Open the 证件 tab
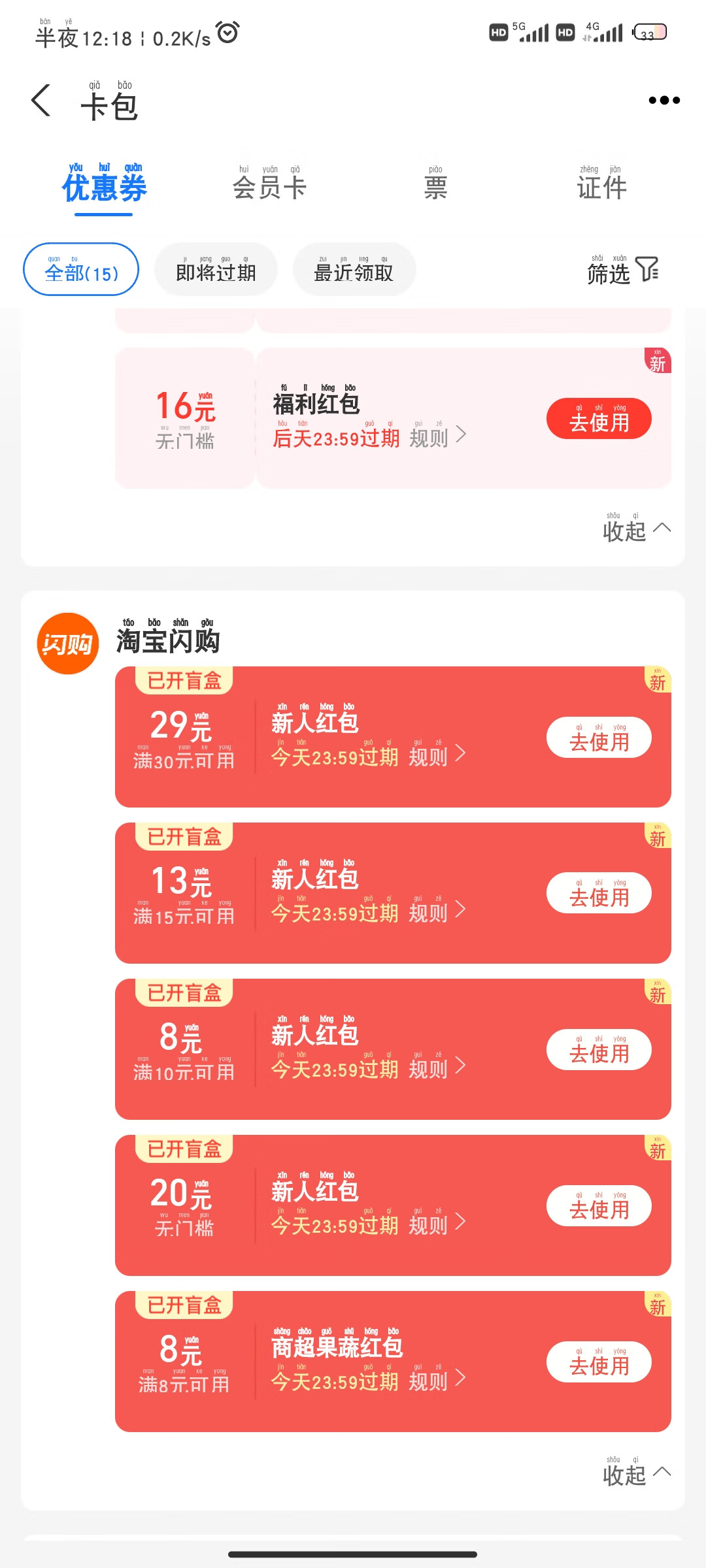This screenshot has width=706, height=1568. point(601,184)
